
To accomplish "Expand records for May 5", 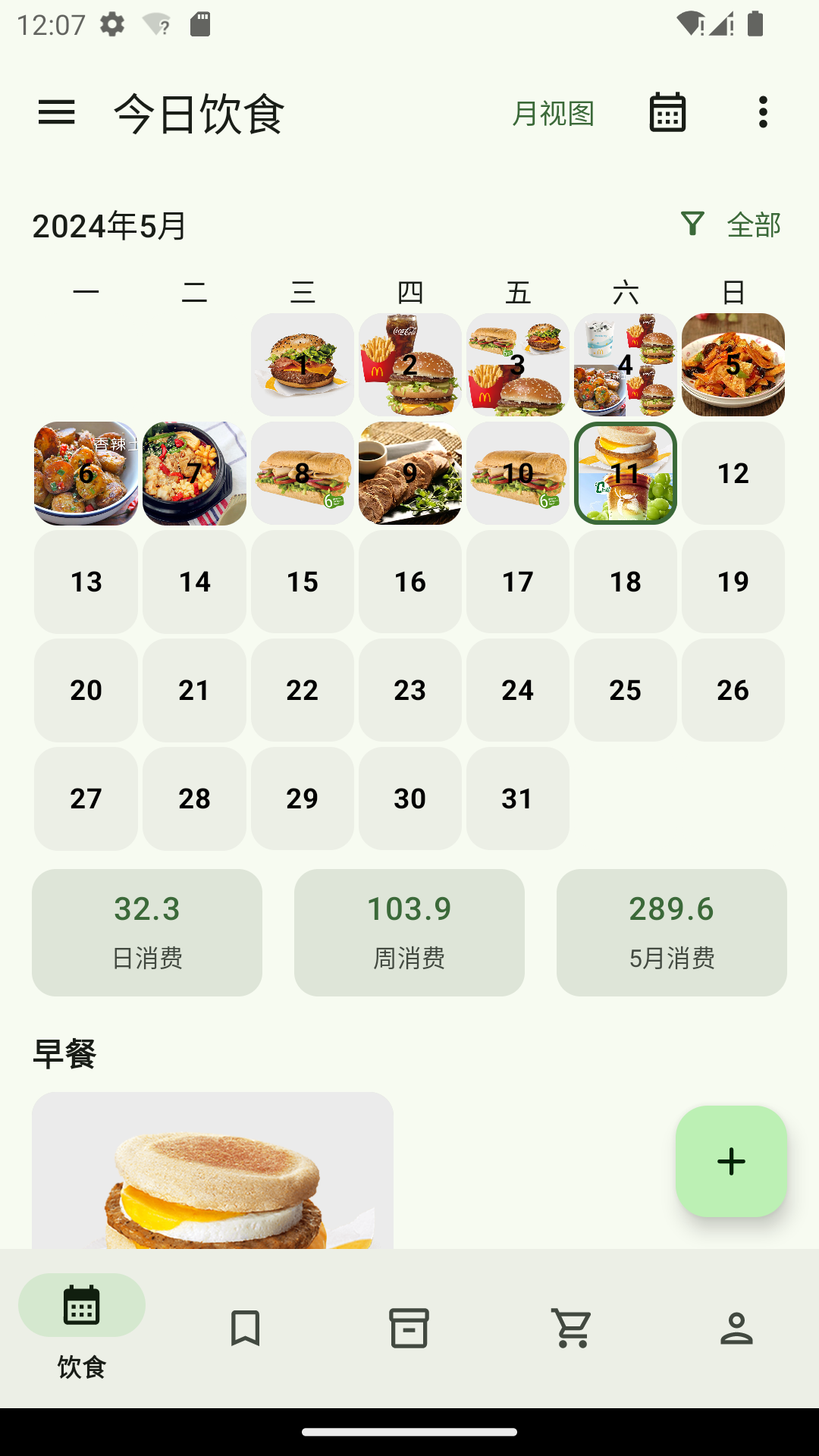I will click(x=733, y=366).
